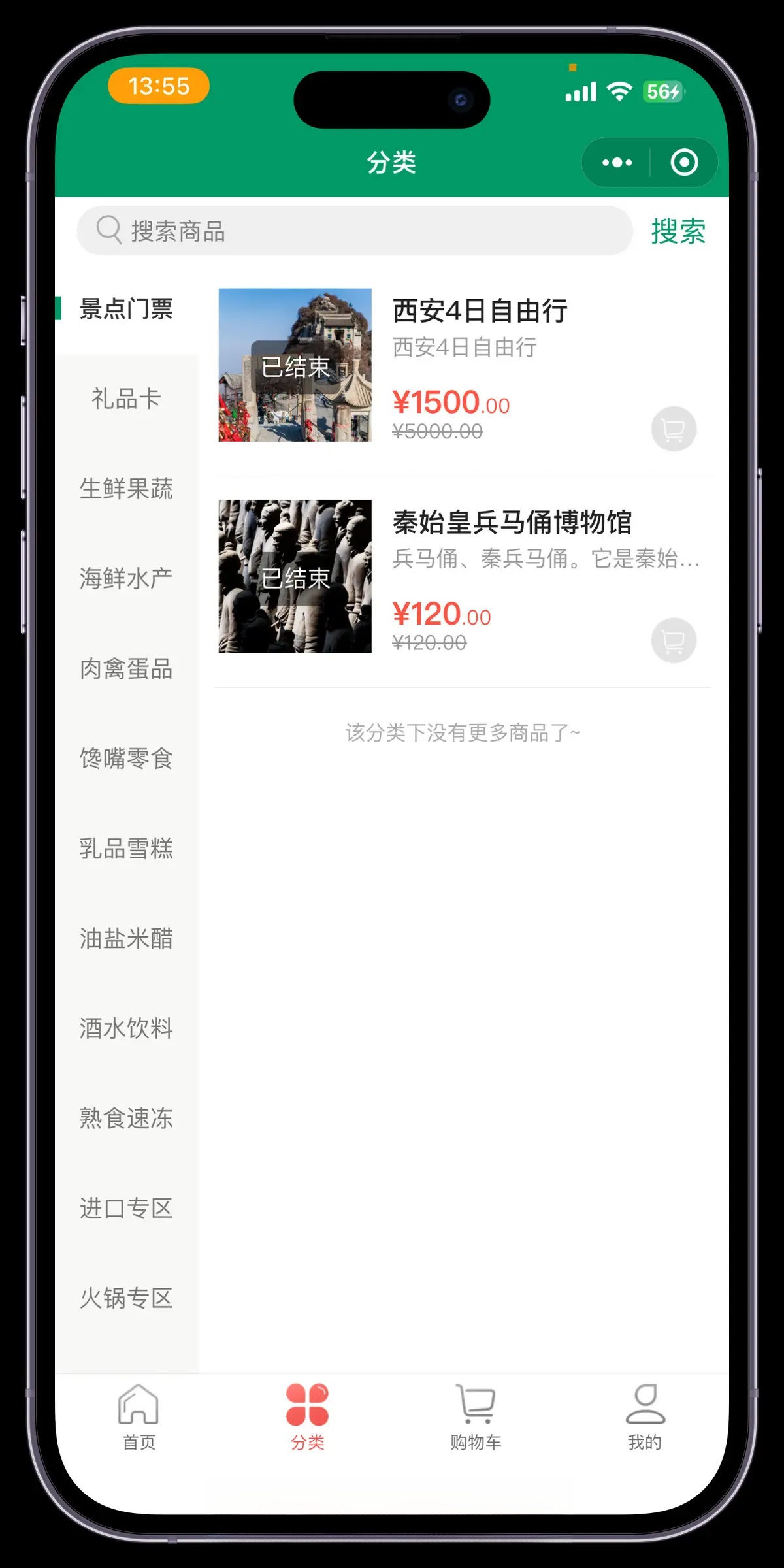Choose the 馋嘴零食 category
Image resolution: width=784 pixels, height=1568 pixels.
click(126, 759)
